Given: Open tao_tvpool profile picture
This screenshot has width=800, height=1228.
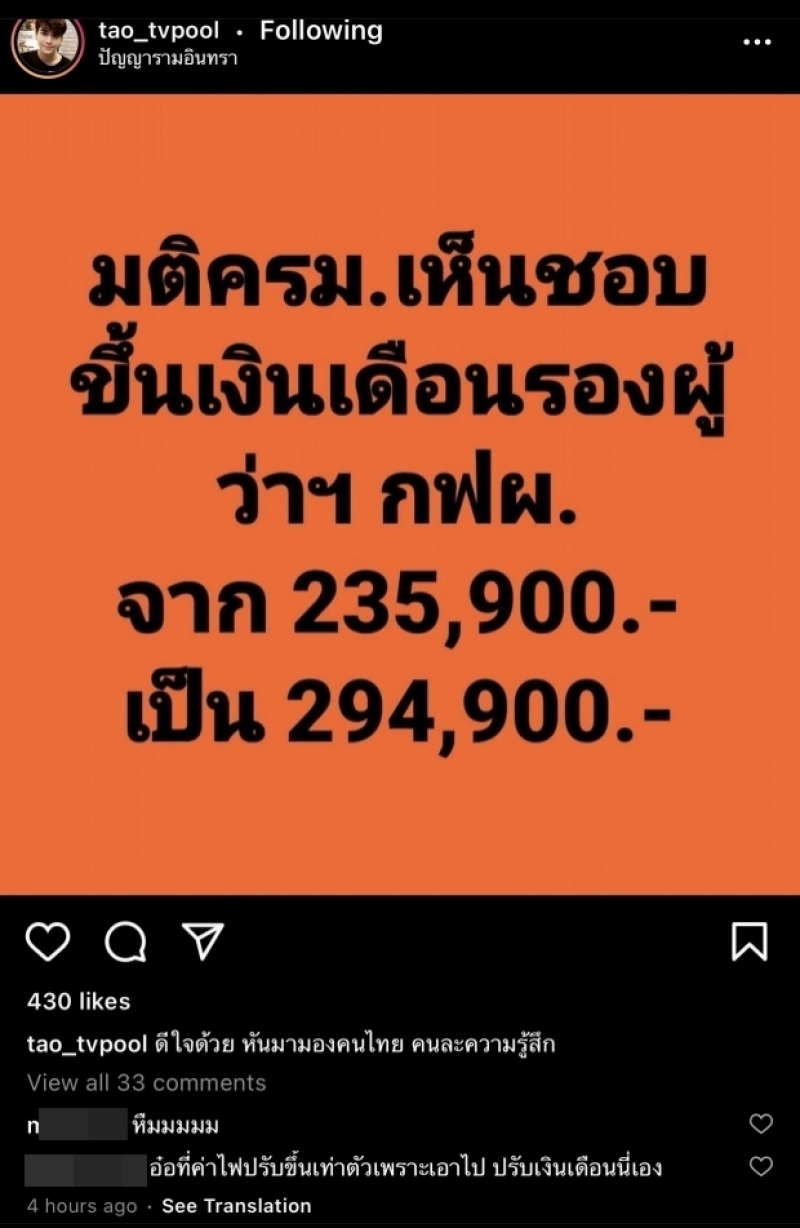Looking at the screenshot, I should coord(47,43).
